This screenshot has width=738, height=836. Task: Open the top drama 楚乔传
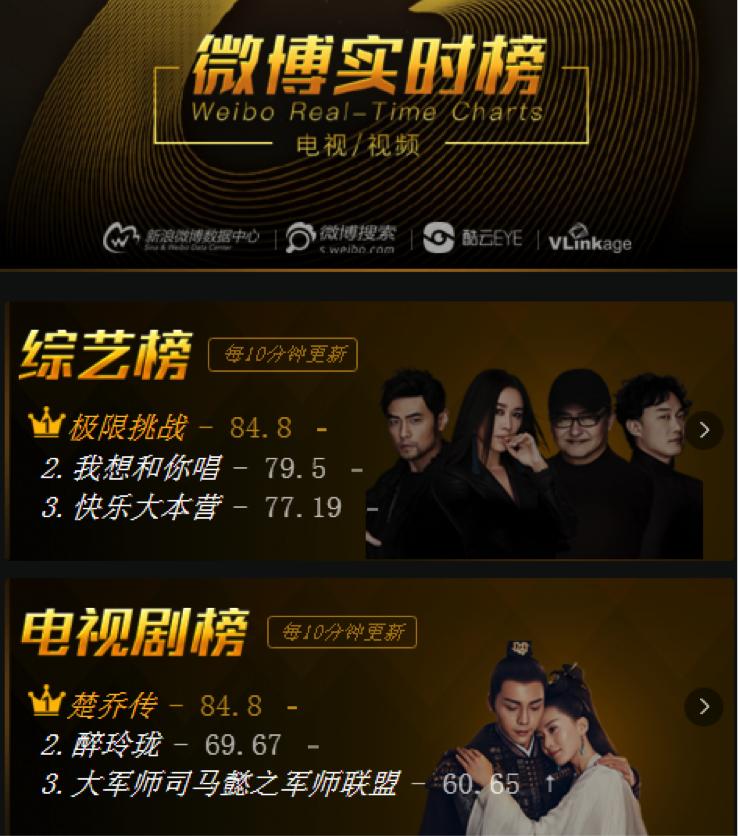pyautogui.click(x=113, y=705)
